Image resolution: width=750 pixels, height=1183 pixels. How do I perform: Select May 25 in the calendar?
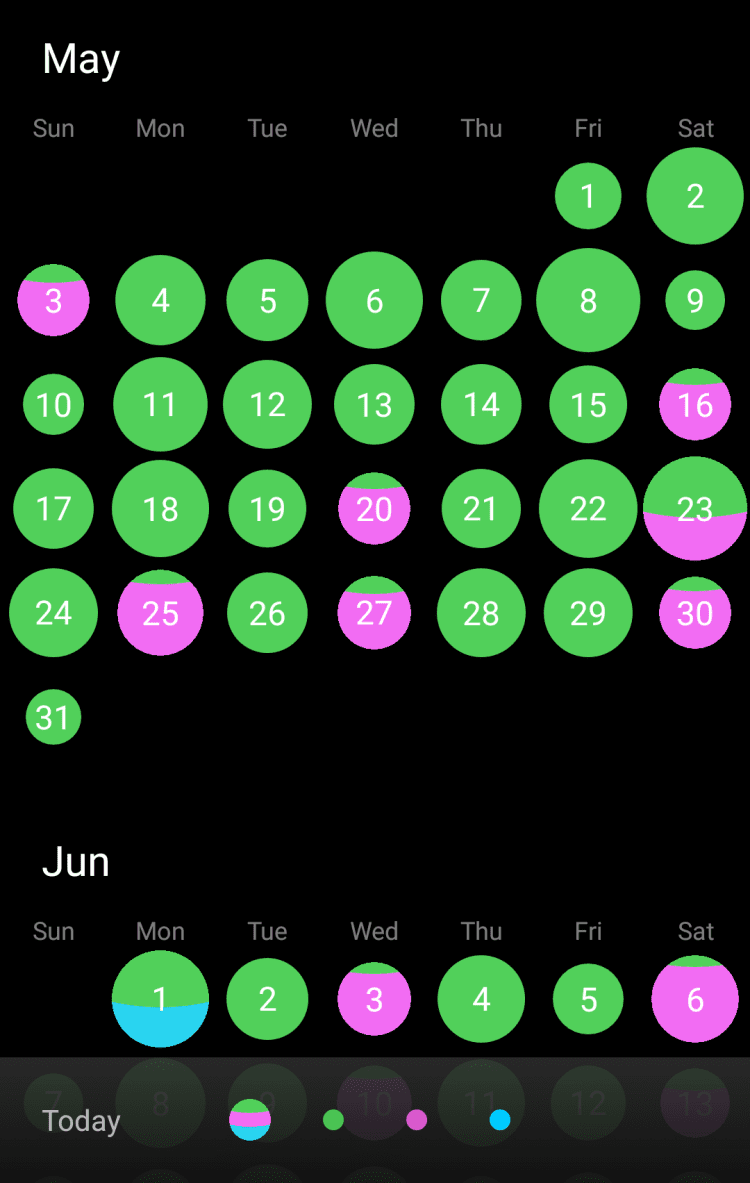point(160,612)
